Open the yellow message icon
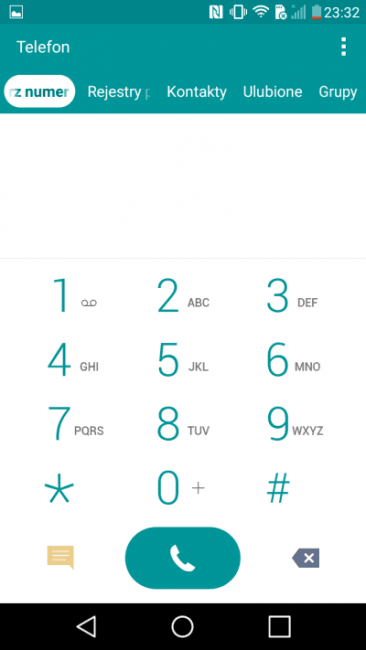The width and height of the screenshot is (366, 650). (x=60, y=558)
